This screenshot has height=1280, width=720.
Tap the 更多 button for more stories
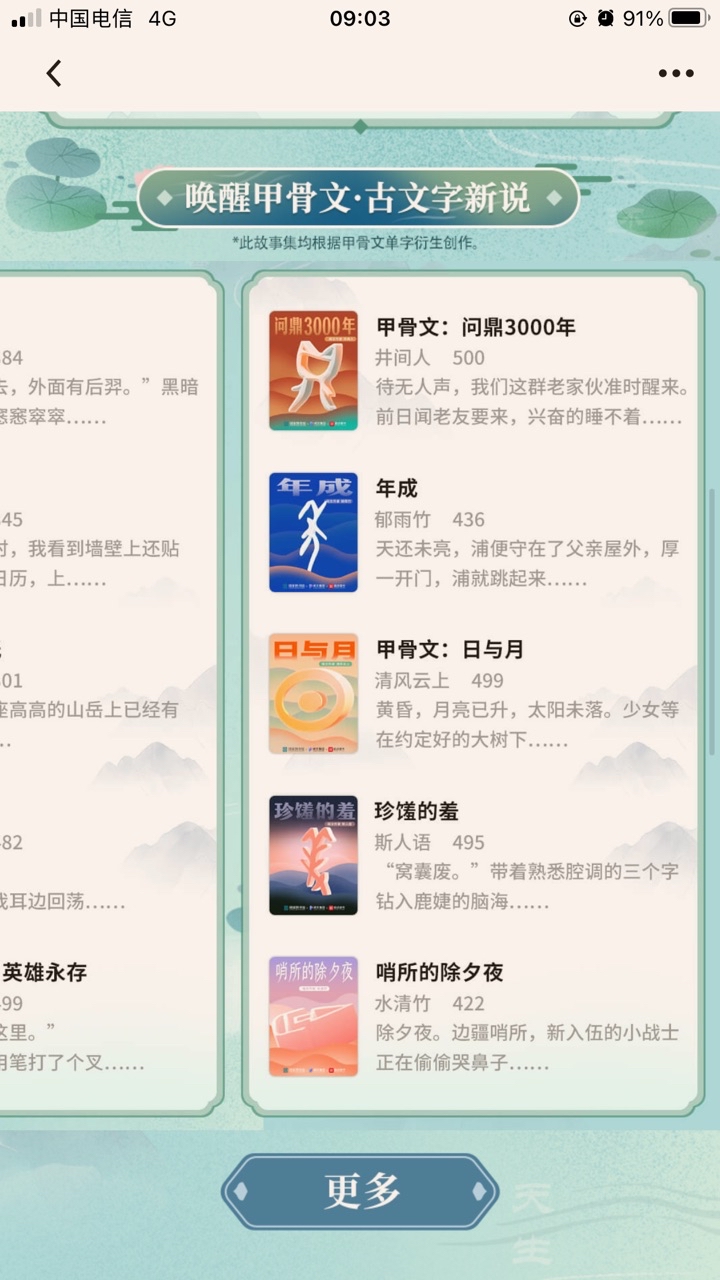click(360, 1191)
